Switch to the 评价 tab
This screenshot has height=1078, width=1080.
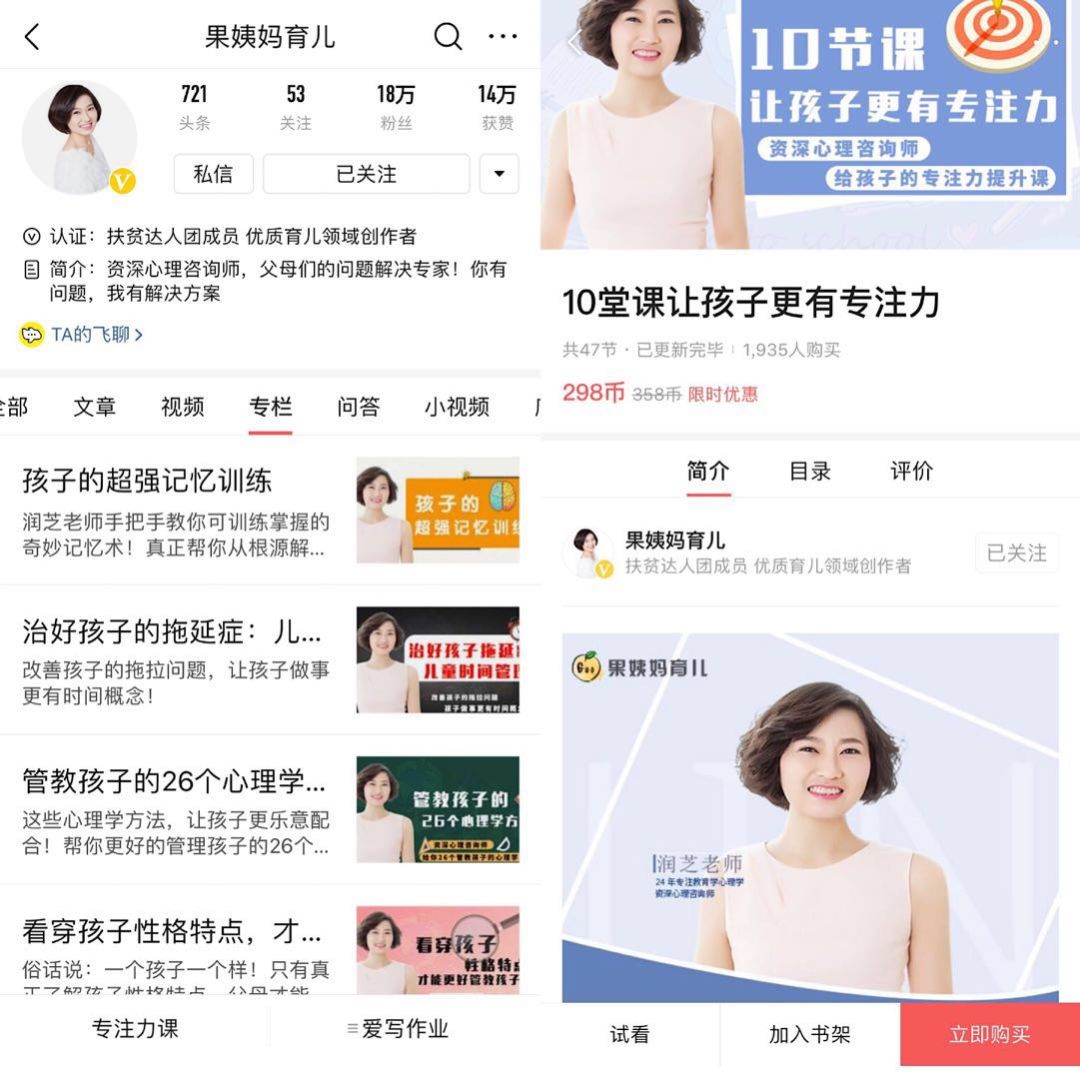911,471
